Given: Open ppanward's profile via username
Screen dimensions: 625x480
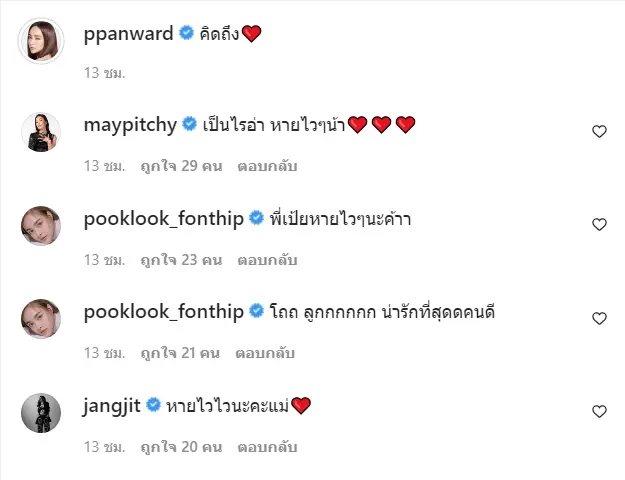Looking at the screenshot, I should 130,33.
